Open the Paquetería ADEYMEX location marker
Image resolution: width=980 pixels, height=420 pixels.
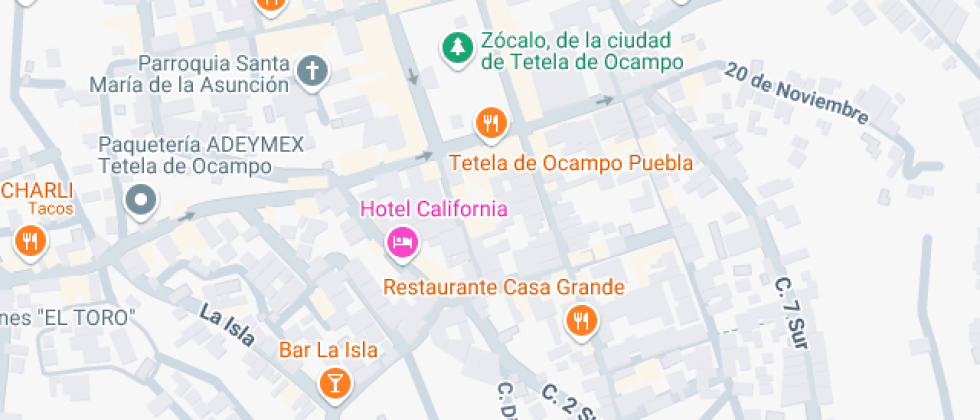[141, 201]
